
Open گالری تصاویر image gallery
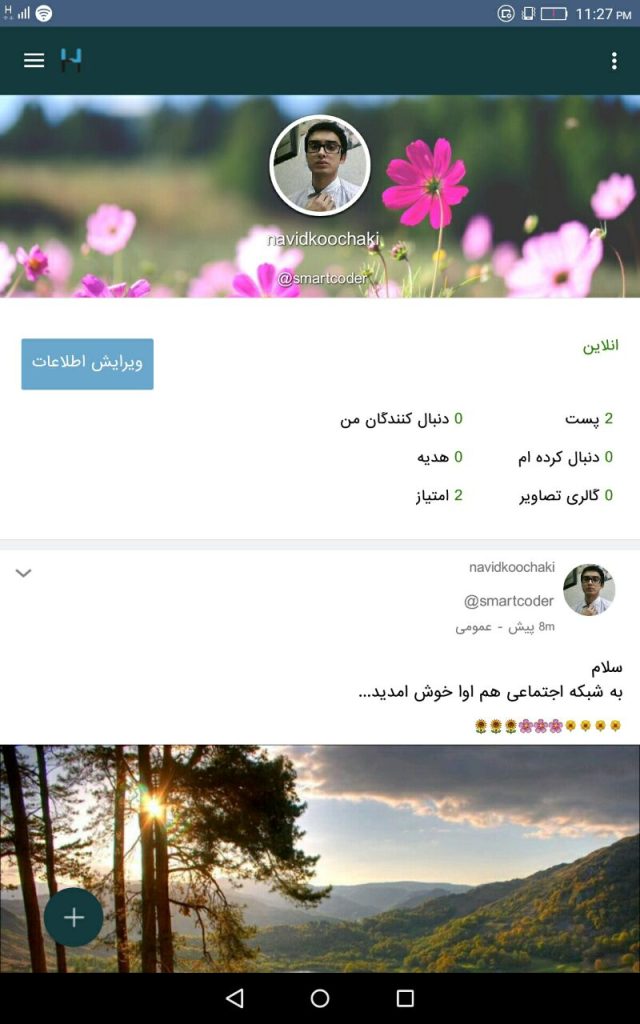(x=566, y=496)
